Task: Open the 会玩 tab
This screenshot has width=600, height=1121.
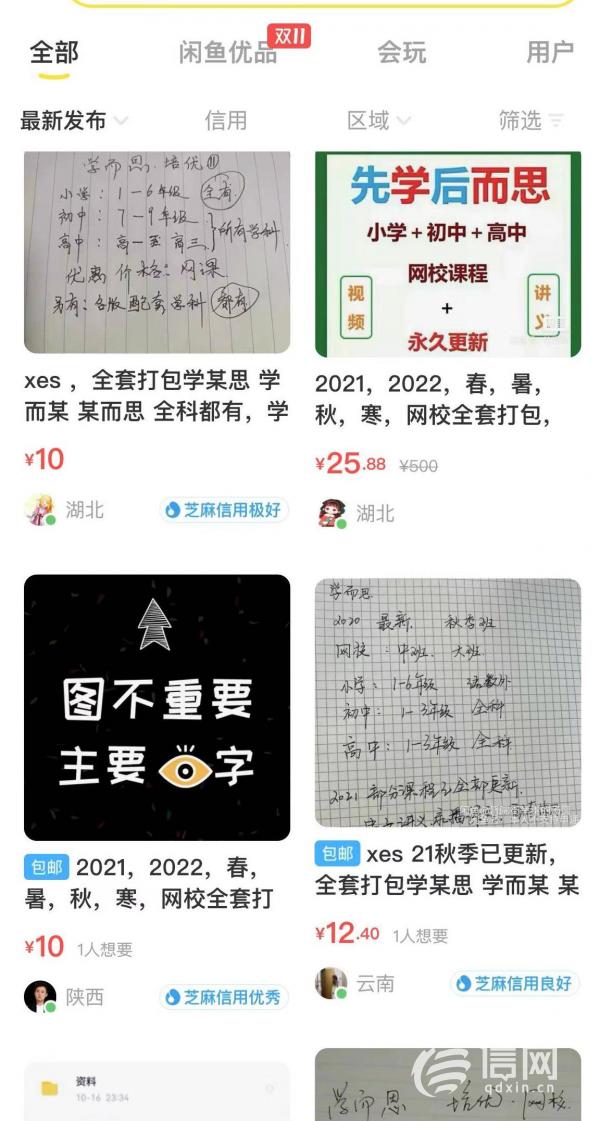Action: [401, 52]
